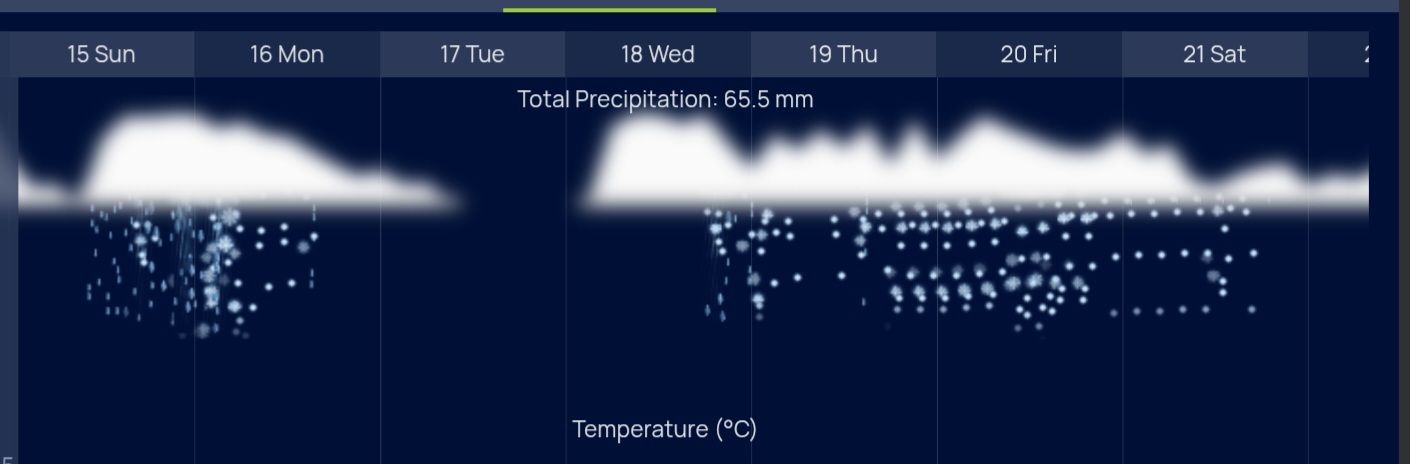
Task: Select the 16 Mon day column
Action: [x=287, y=54]
